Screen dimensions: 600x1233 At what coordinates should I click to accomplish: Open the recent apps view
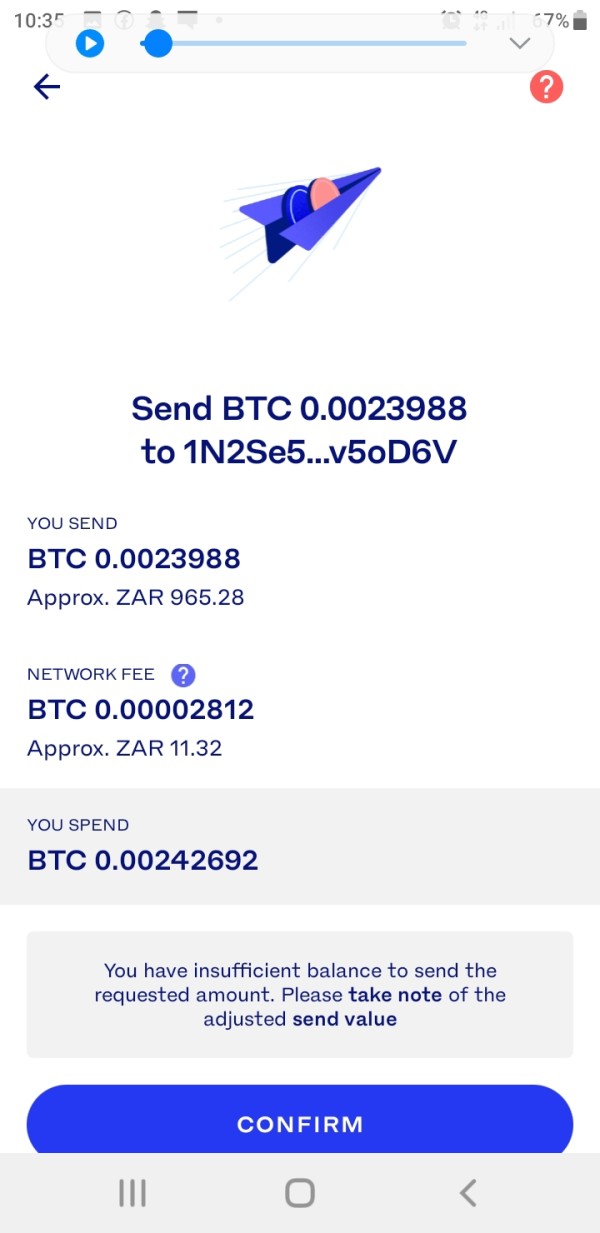[132, 1192]
